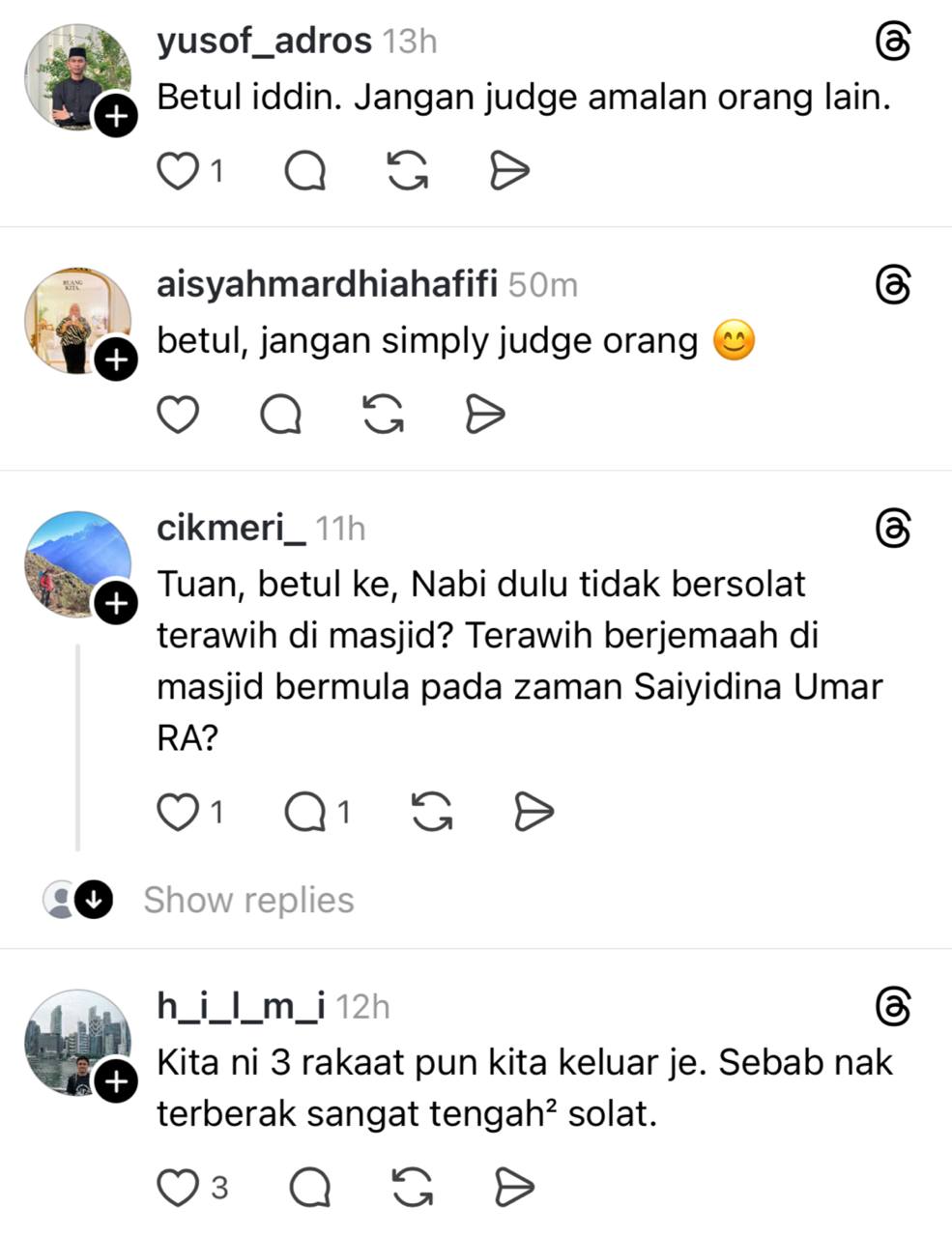This screenshot has height=1237, width=952.
Task: Send aisyahmardhiahafifi's comment to someone
Action: point(484,416)
